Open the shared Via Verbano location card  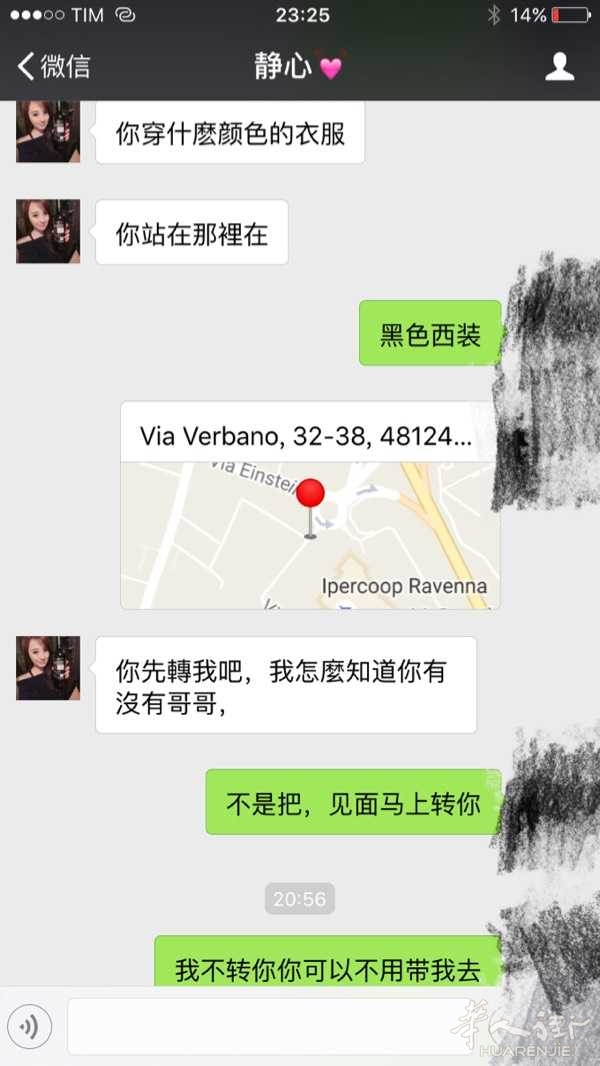click(310, 506)
